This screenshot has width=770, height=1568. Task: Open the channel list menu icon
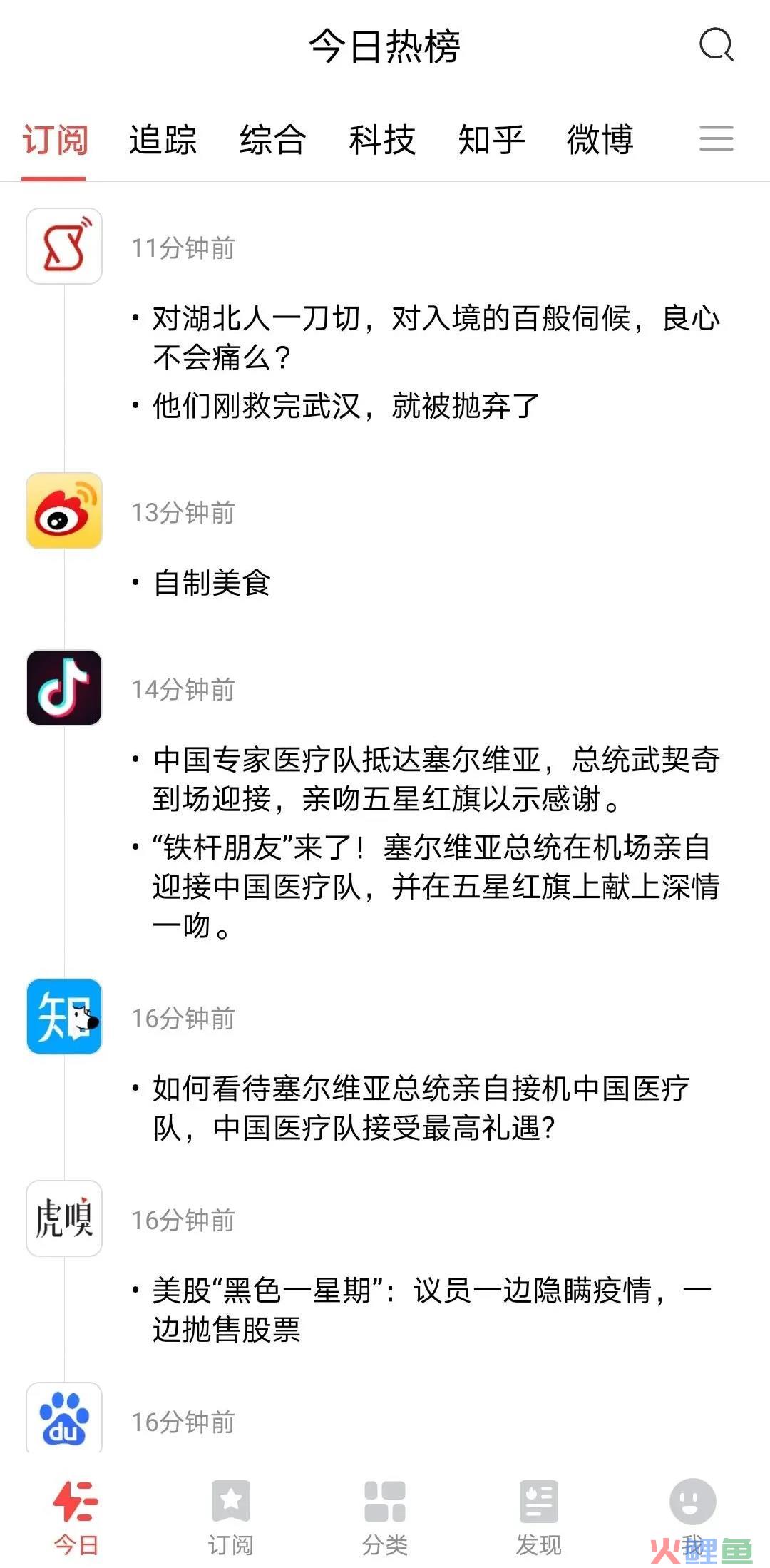coord(716,138)
